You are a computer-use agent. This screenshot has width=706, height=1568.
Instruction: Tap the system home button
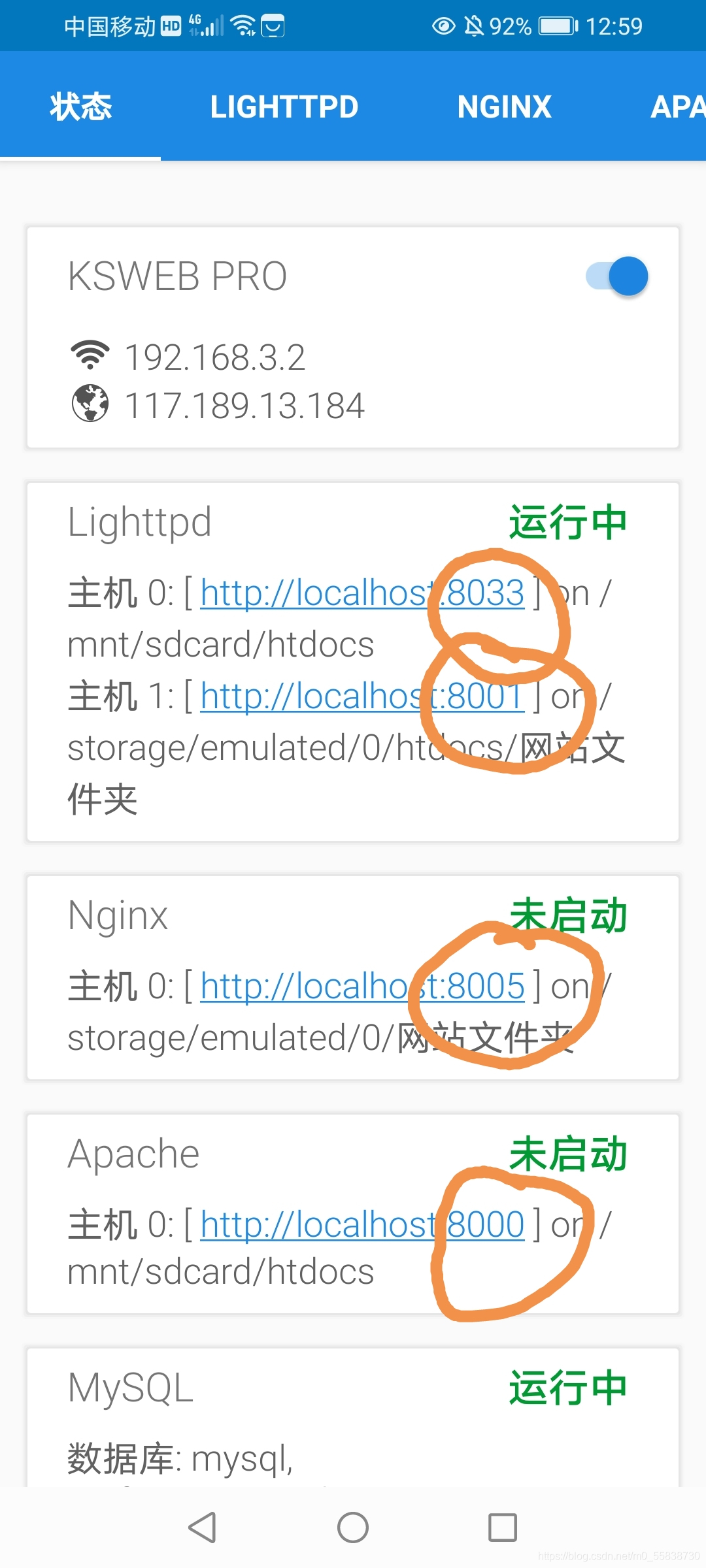point(353,1527)
